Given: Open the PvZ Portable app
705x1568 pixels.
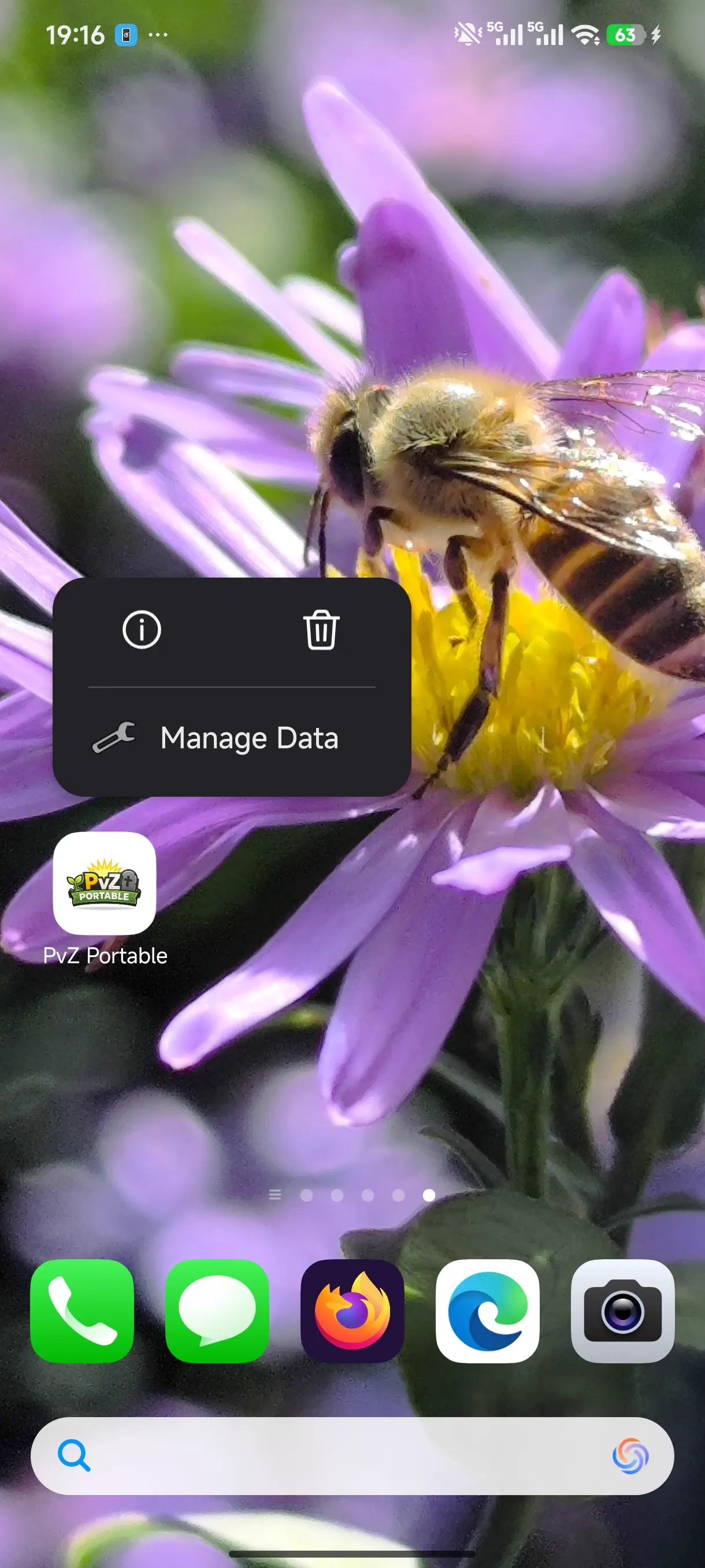Looking at the screenshot, I should (x=105, y=883).
